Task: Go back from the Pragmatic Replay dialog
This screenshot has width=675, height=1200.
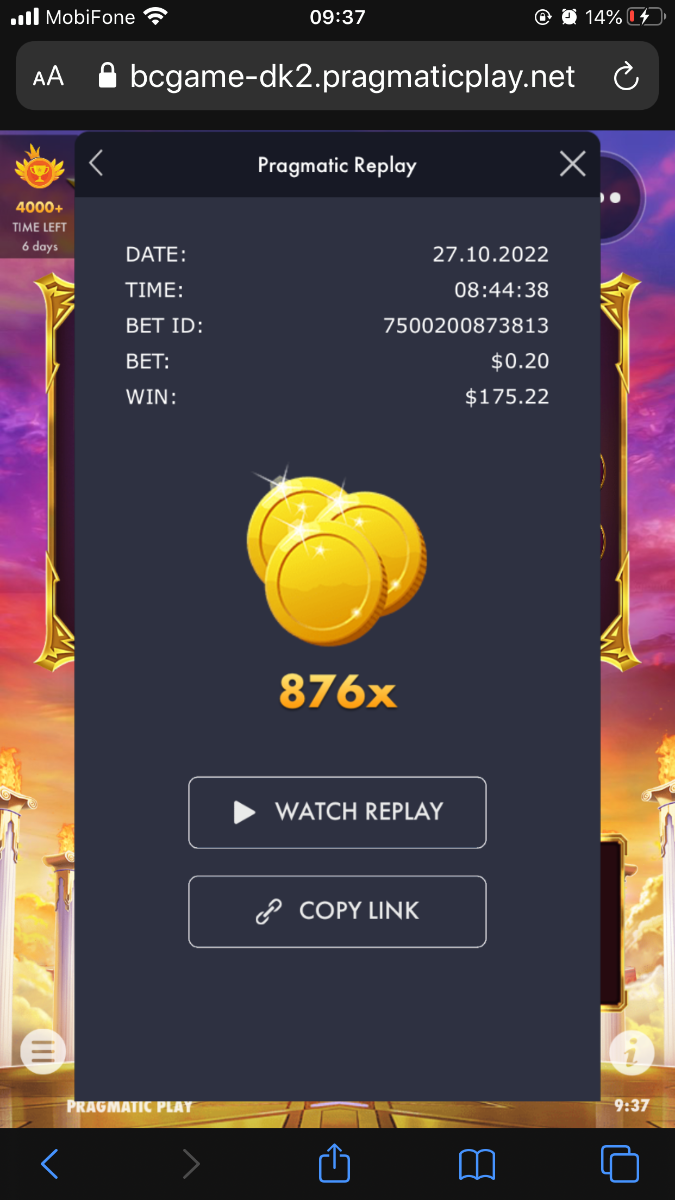Action: point(96,163)
